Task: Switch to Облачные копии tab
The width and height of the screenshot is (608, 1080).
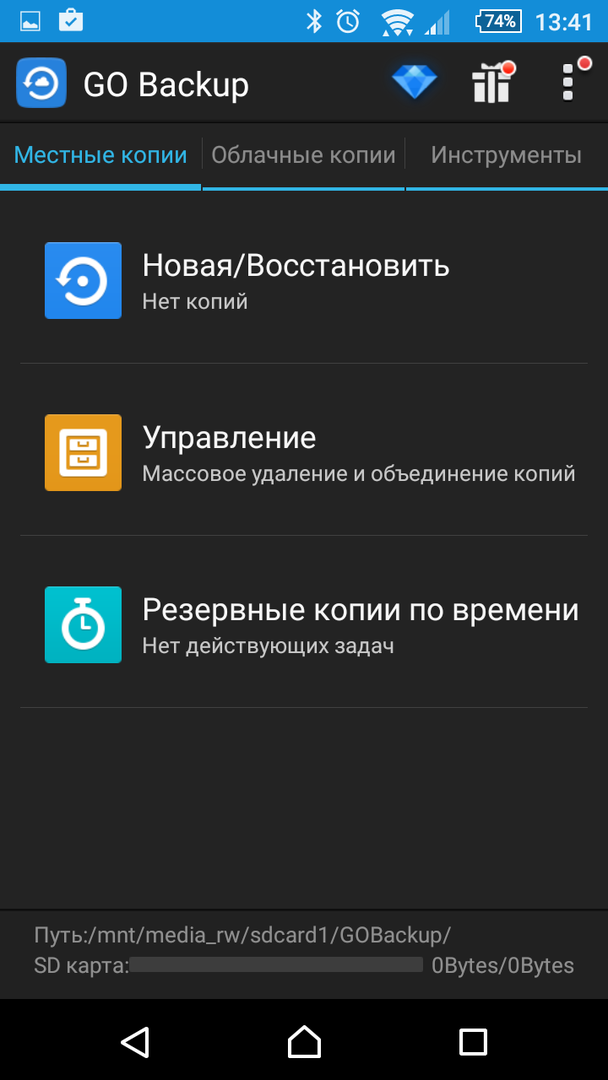Action: [303, 156]
